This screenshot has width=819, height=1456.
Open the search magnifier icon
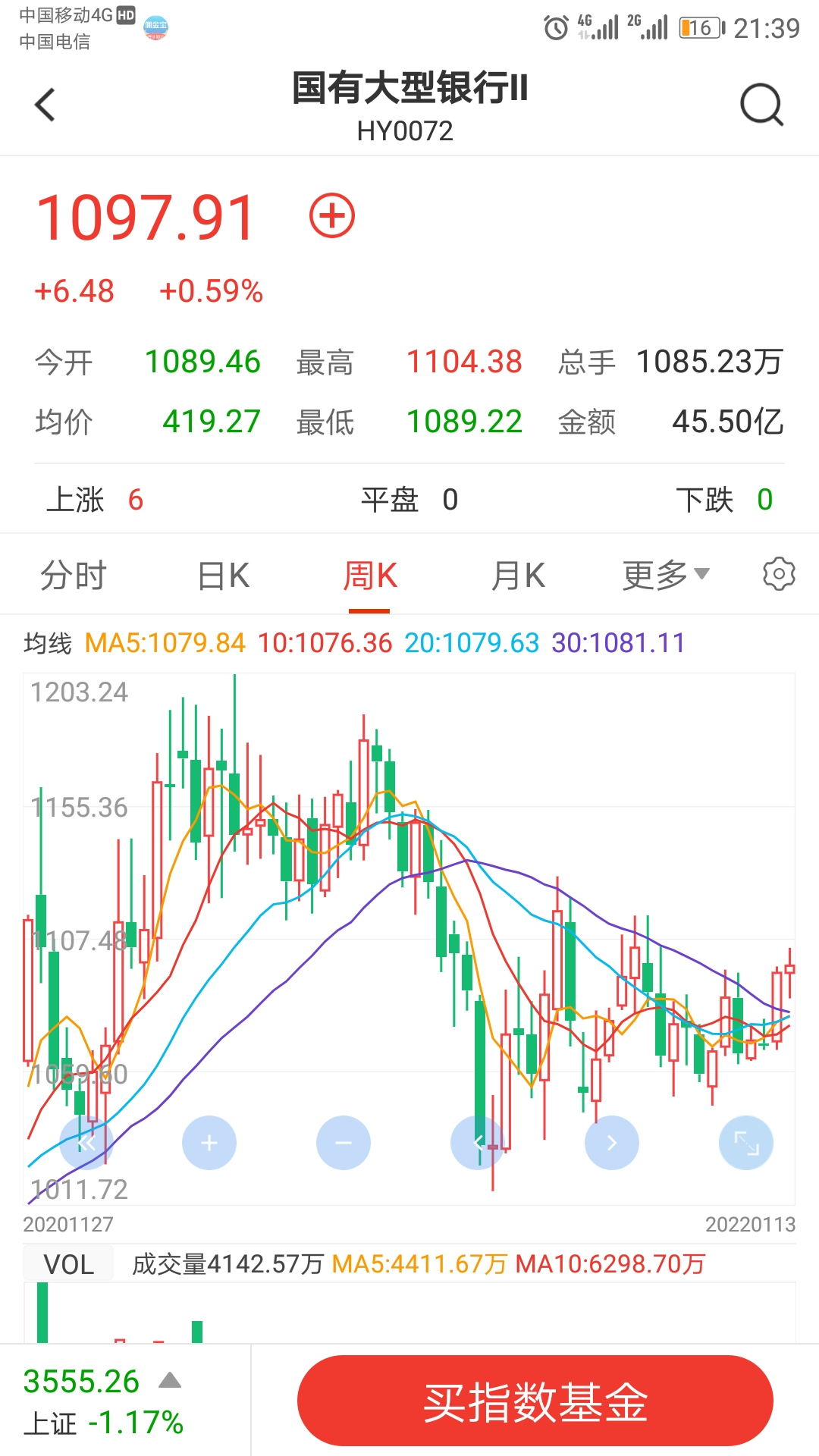(x=761, y=105)
